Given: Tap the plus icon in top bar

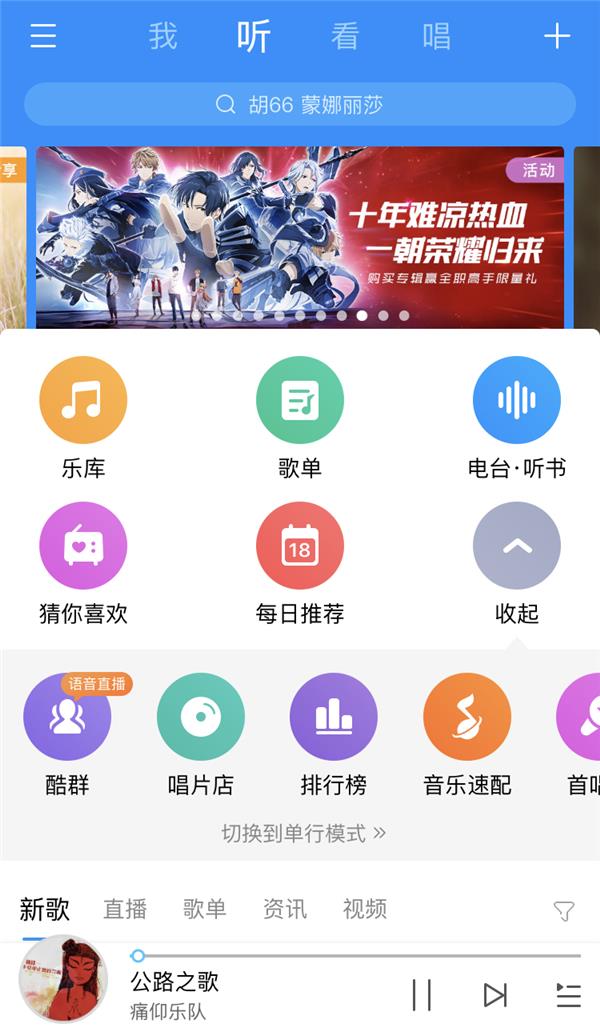Looking at the screenshot, I should pyautogui.click(x=556, y=37).
